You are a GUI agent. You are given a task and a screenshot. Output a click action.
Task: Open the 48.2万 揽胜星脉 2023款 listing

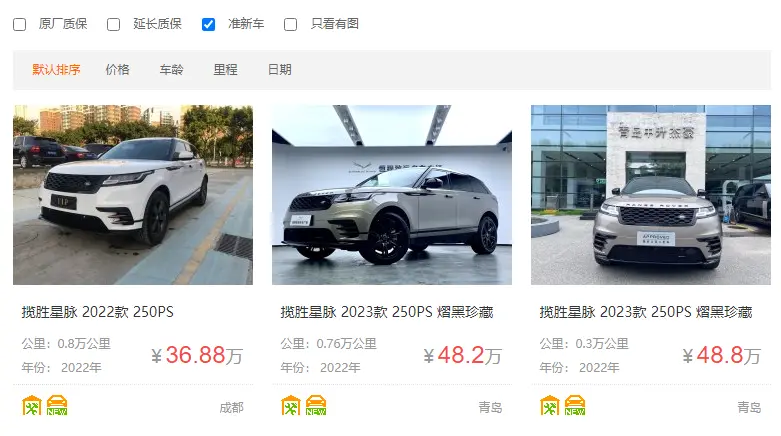tap(391, 195)
